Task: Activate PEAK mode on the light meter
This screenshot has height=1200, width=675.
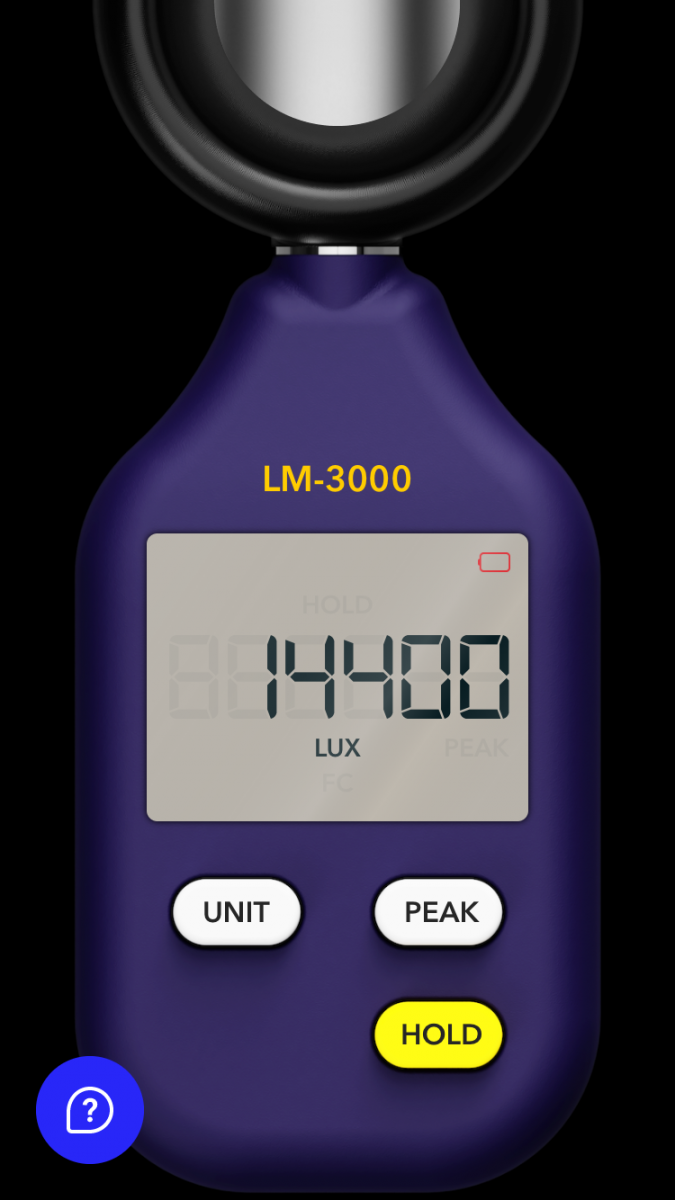Action: 439,912
